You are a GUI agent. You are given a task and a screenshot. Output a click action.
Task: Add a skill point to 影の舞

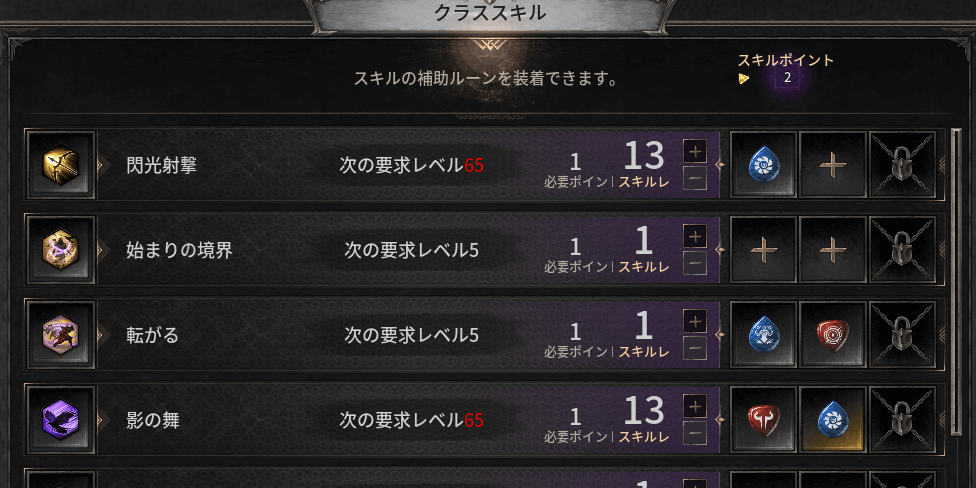(x=695, y=407)
